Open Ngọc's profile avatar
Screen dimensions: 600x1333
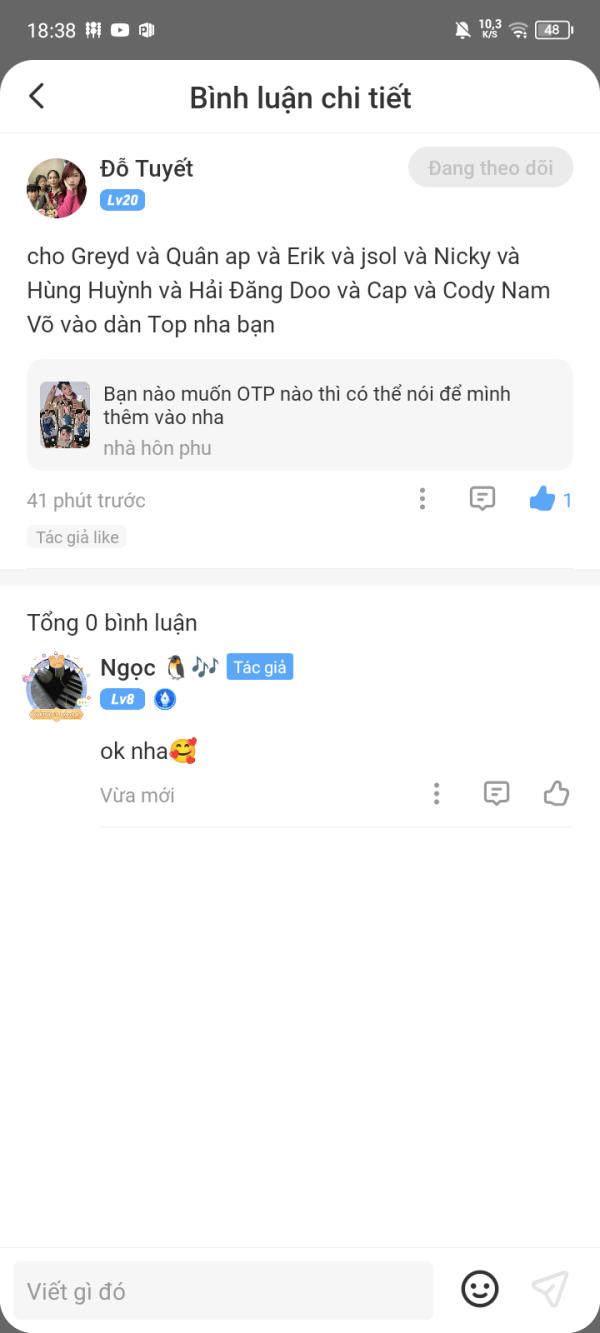pos(56,686)
